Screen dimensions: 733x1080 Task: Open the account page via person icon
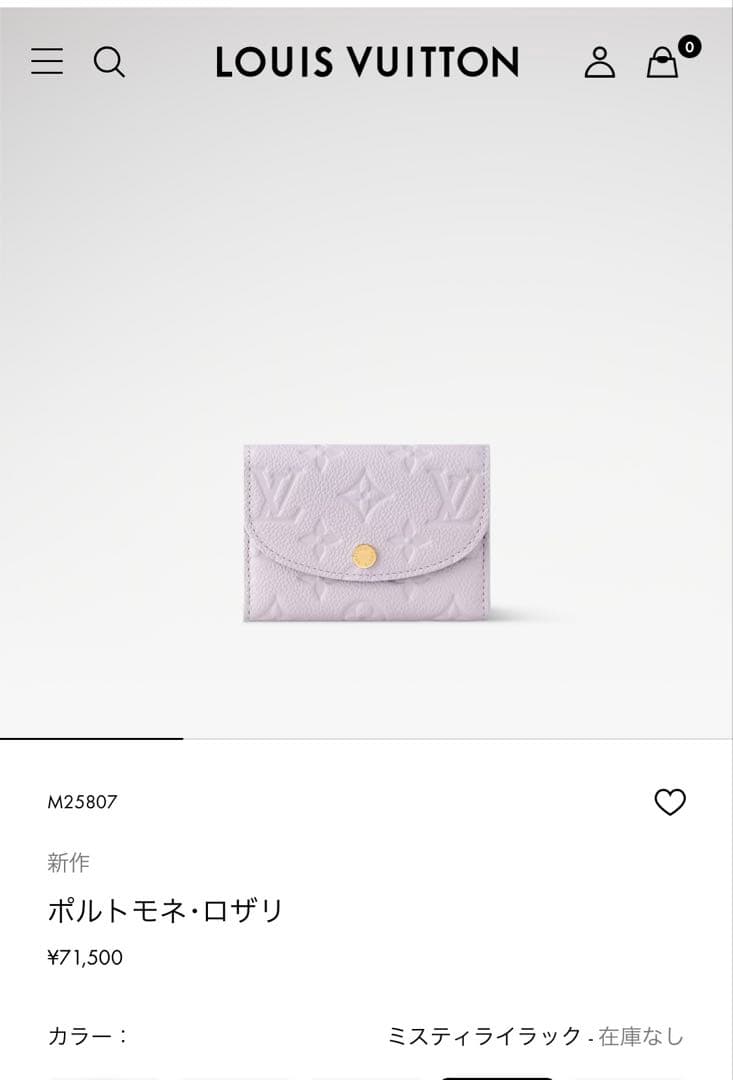600,63
